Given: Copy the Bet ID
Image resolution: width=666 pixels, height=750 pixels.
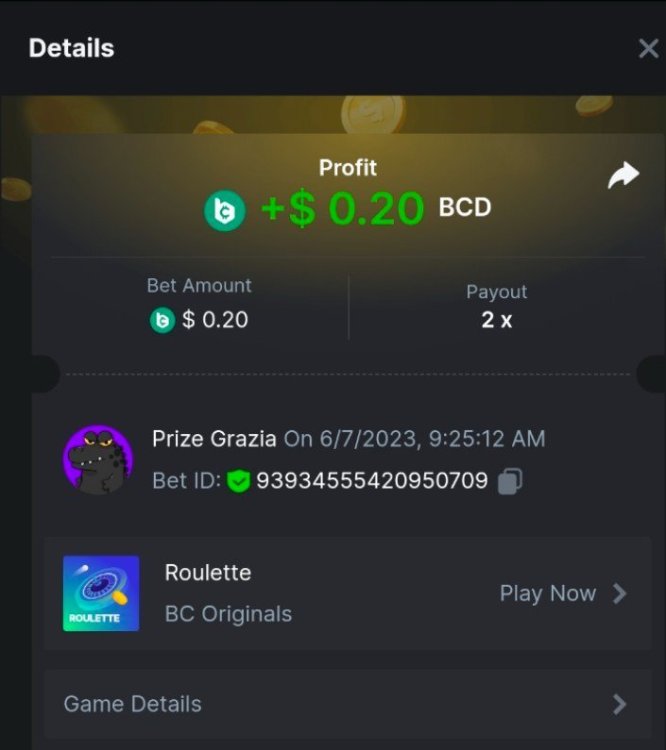Looking at the screenshot, I should point(510,481).
